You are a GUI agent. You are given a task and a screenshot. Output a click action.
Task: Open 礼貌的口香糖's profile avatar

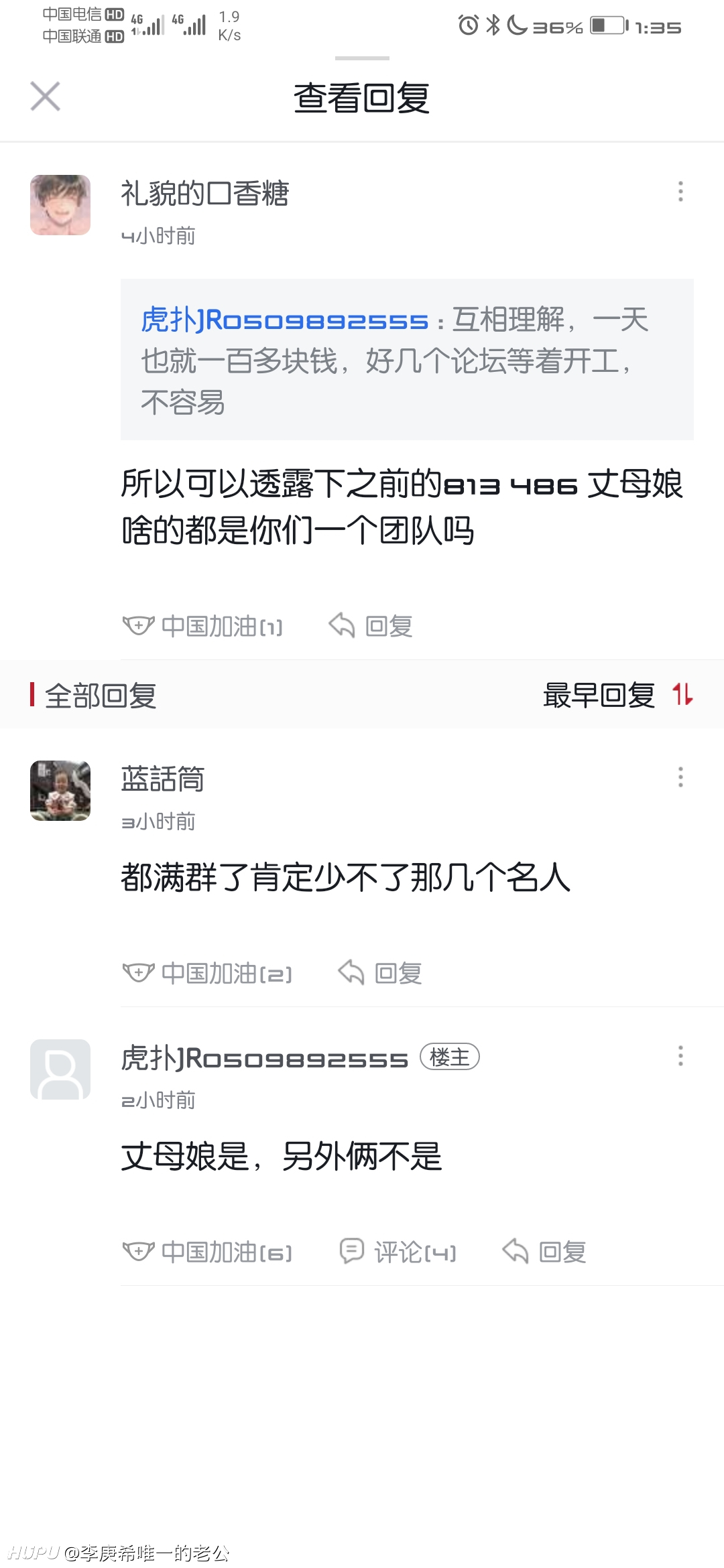pos(60,205)
